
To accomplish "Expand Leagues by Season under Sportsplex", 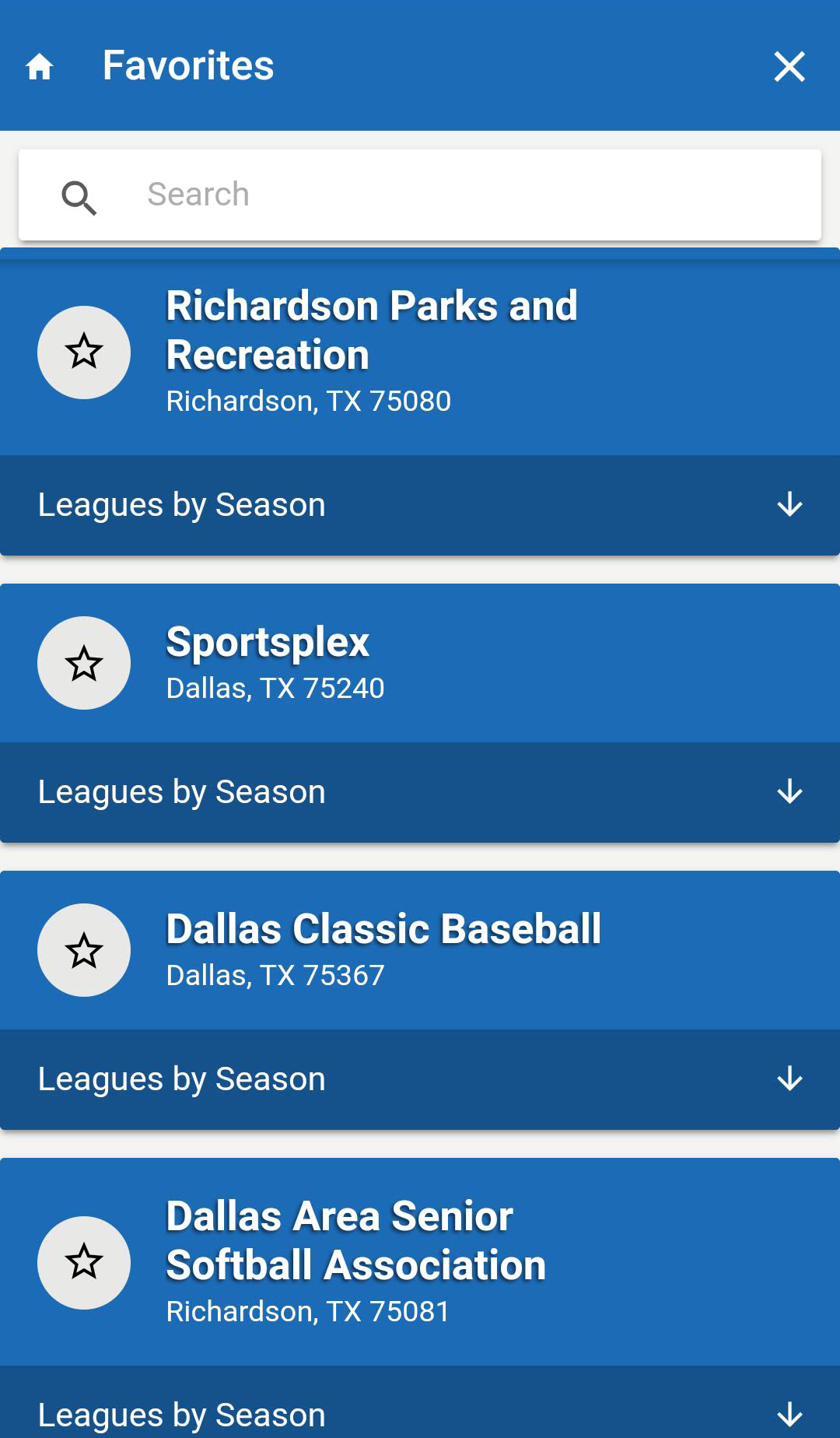I will pyautogui.click(x=420, y=792).
